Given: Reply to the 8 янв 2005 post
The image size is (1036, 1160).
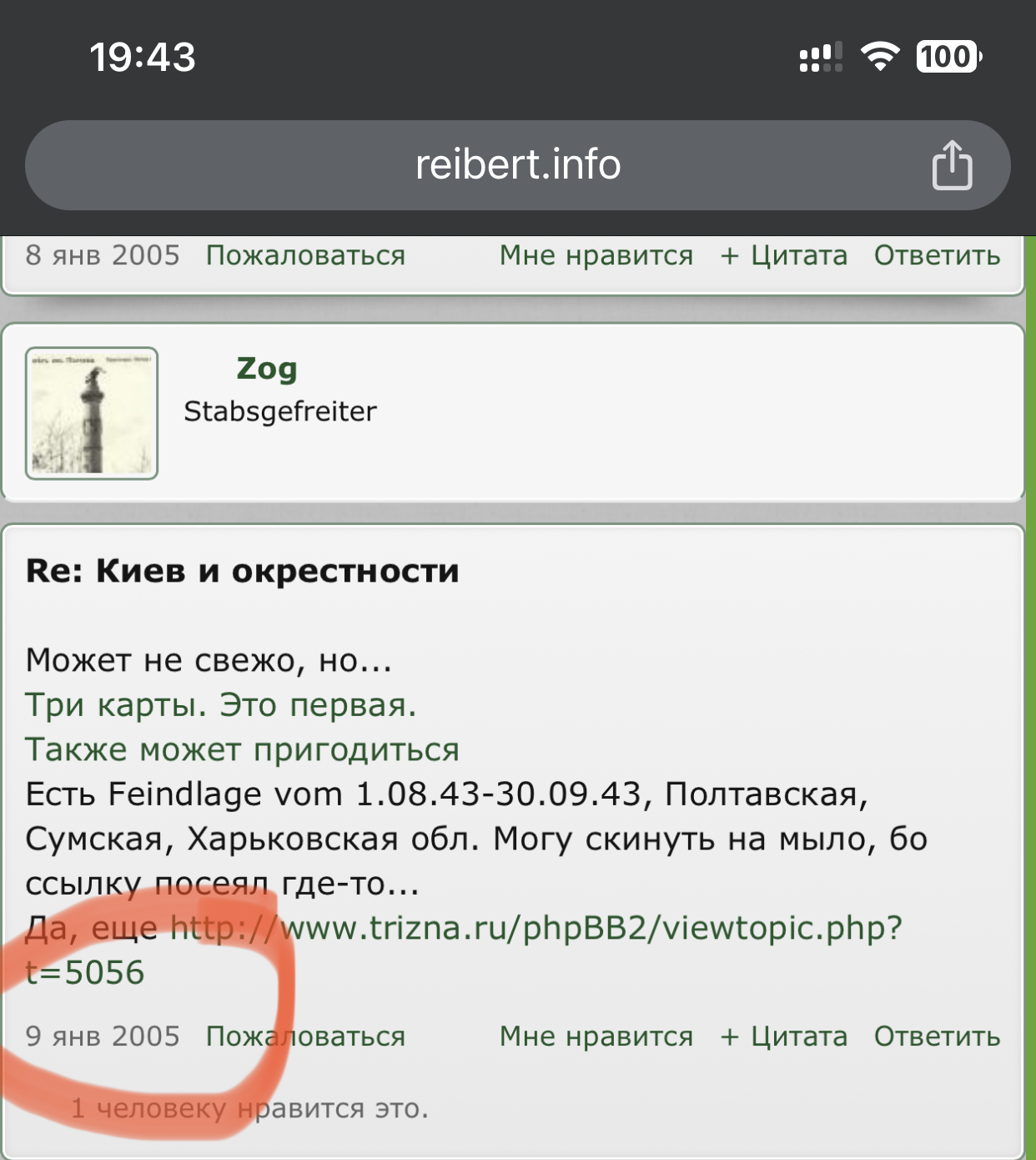Looking at the screenshot, I should (936, 255).
